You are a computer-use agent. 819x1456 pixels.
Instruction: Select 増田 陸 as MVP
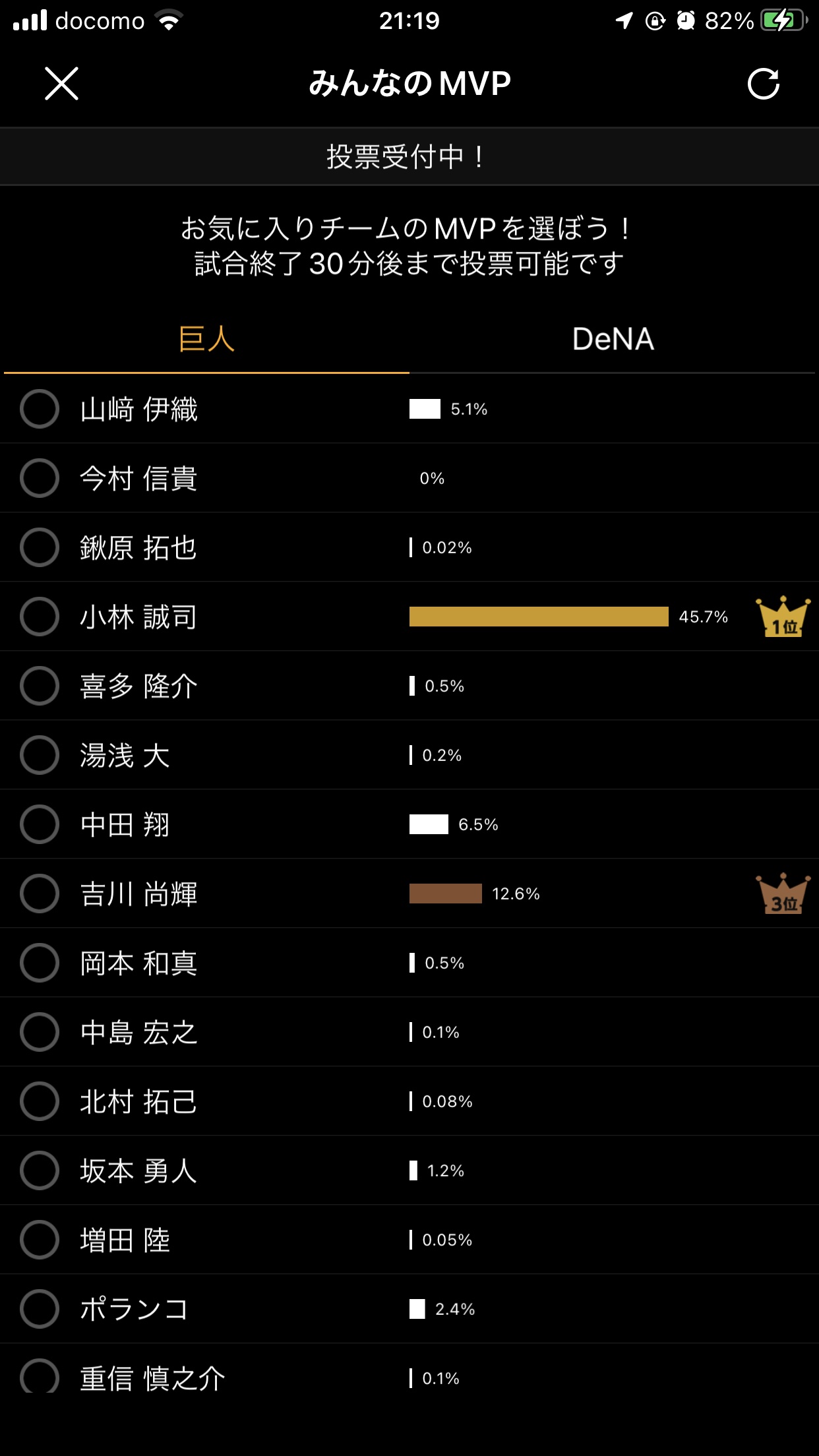(x=40, y=1240)
